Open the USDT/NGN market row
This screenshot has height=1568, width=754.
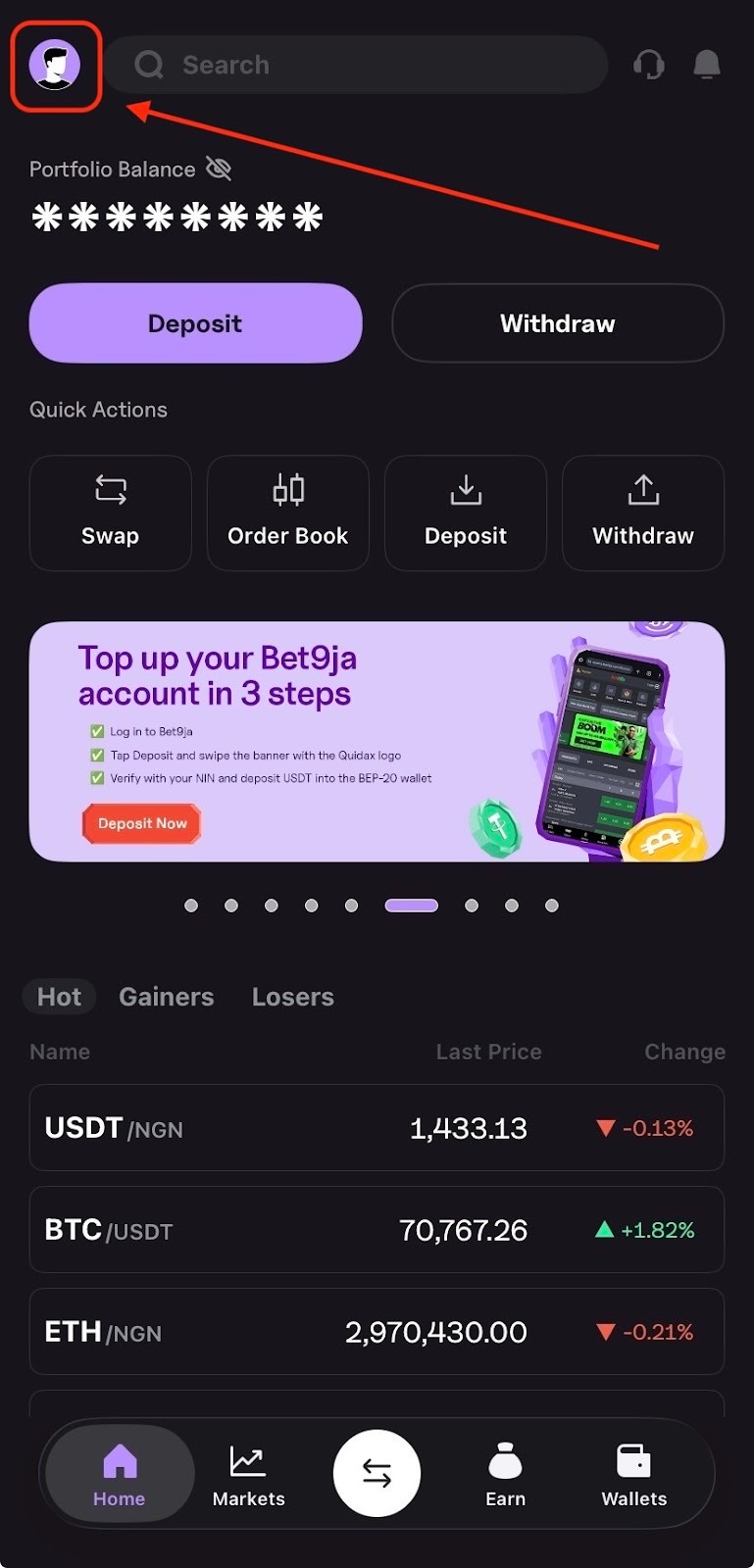377,1128
